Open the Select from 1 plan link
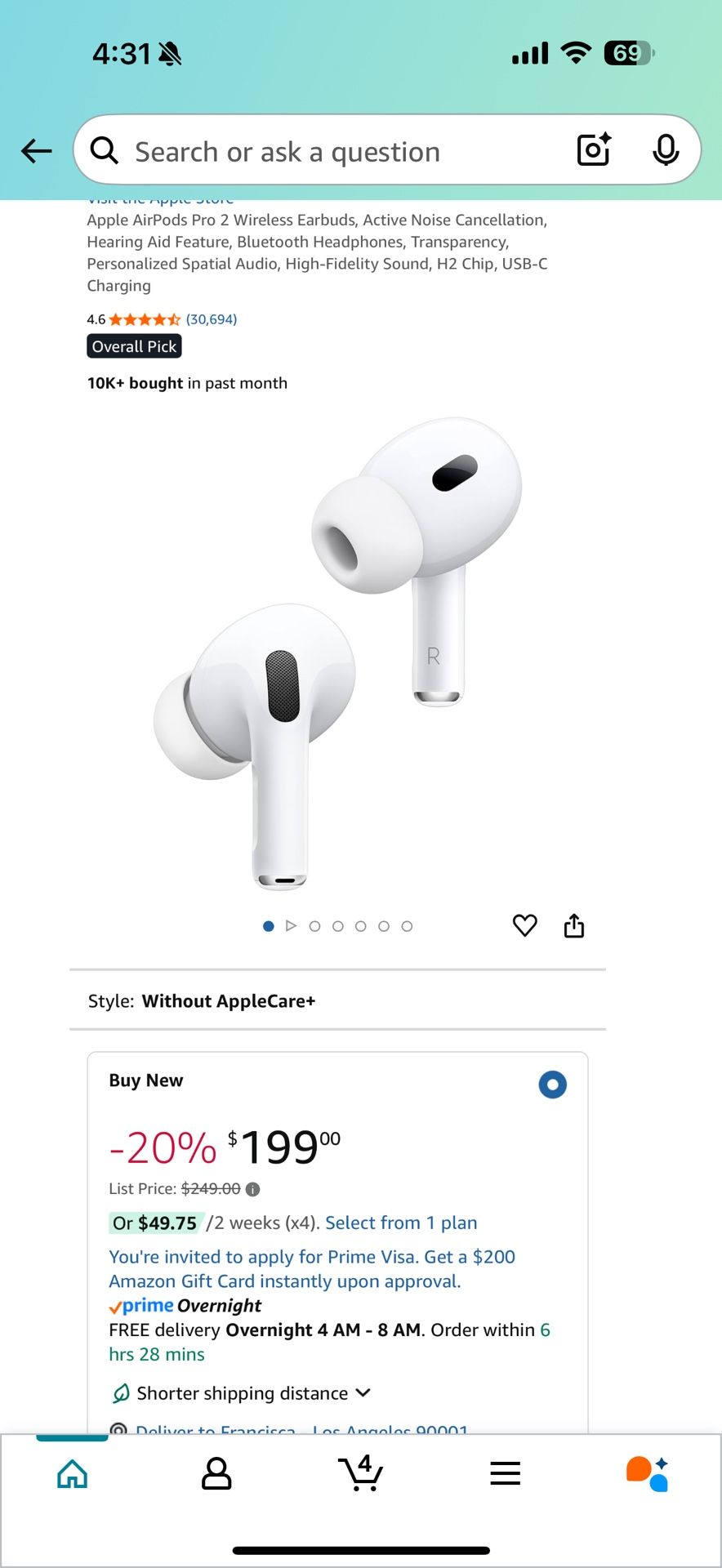This screenshot has width=722, height=1568. (x=401, y=1223)
